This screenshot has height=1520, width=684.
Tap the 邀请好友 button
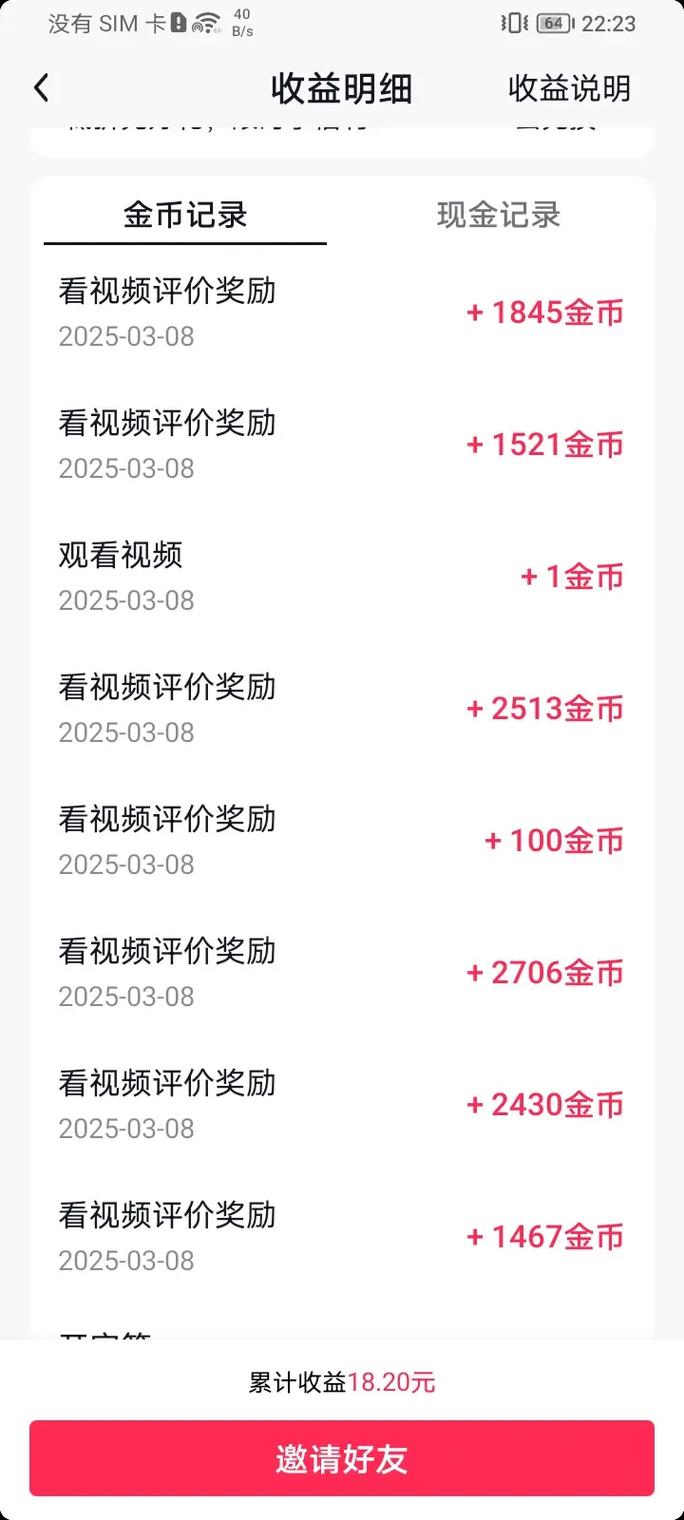pyautogui.click(x=342, y=1459)
